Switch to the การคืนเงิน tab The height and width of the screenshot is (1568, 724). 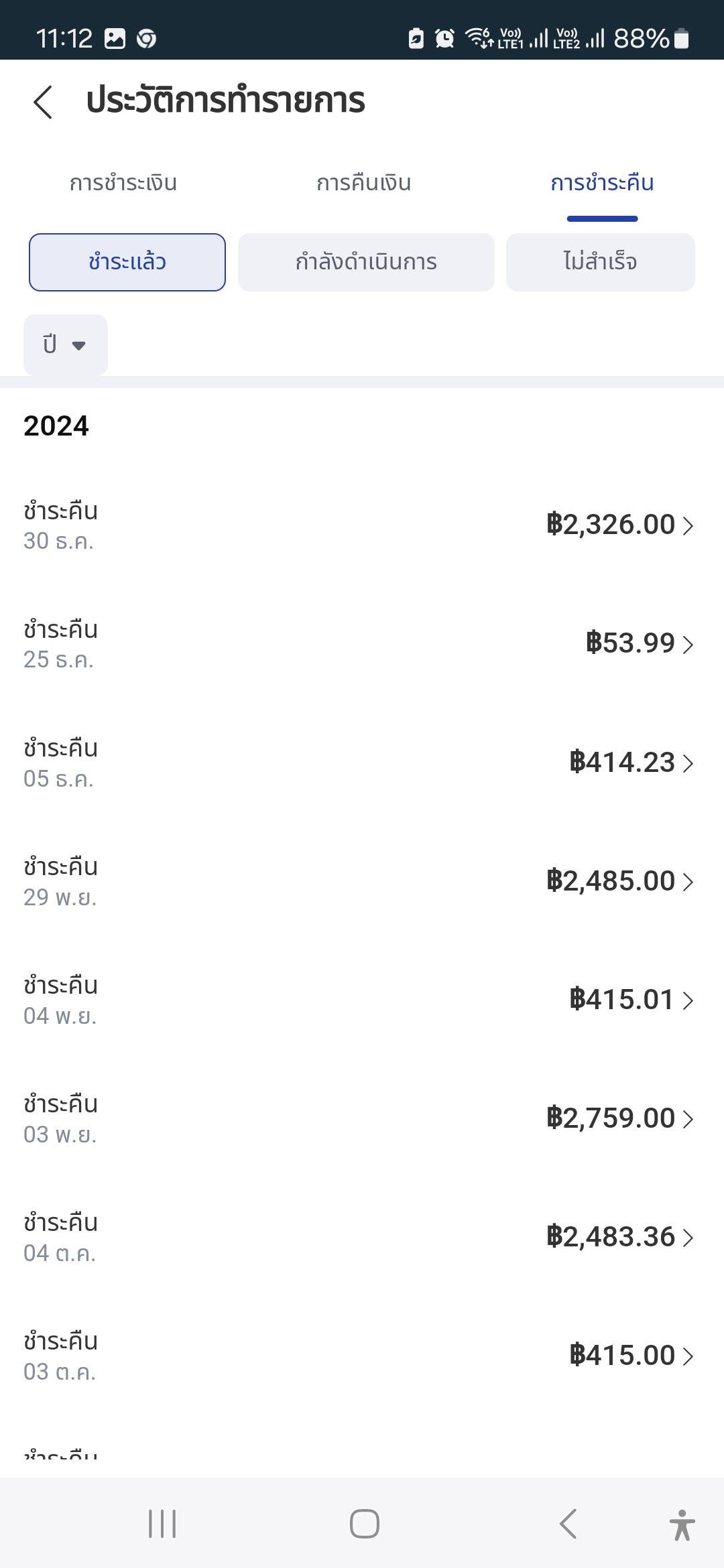tap(363, 183)
